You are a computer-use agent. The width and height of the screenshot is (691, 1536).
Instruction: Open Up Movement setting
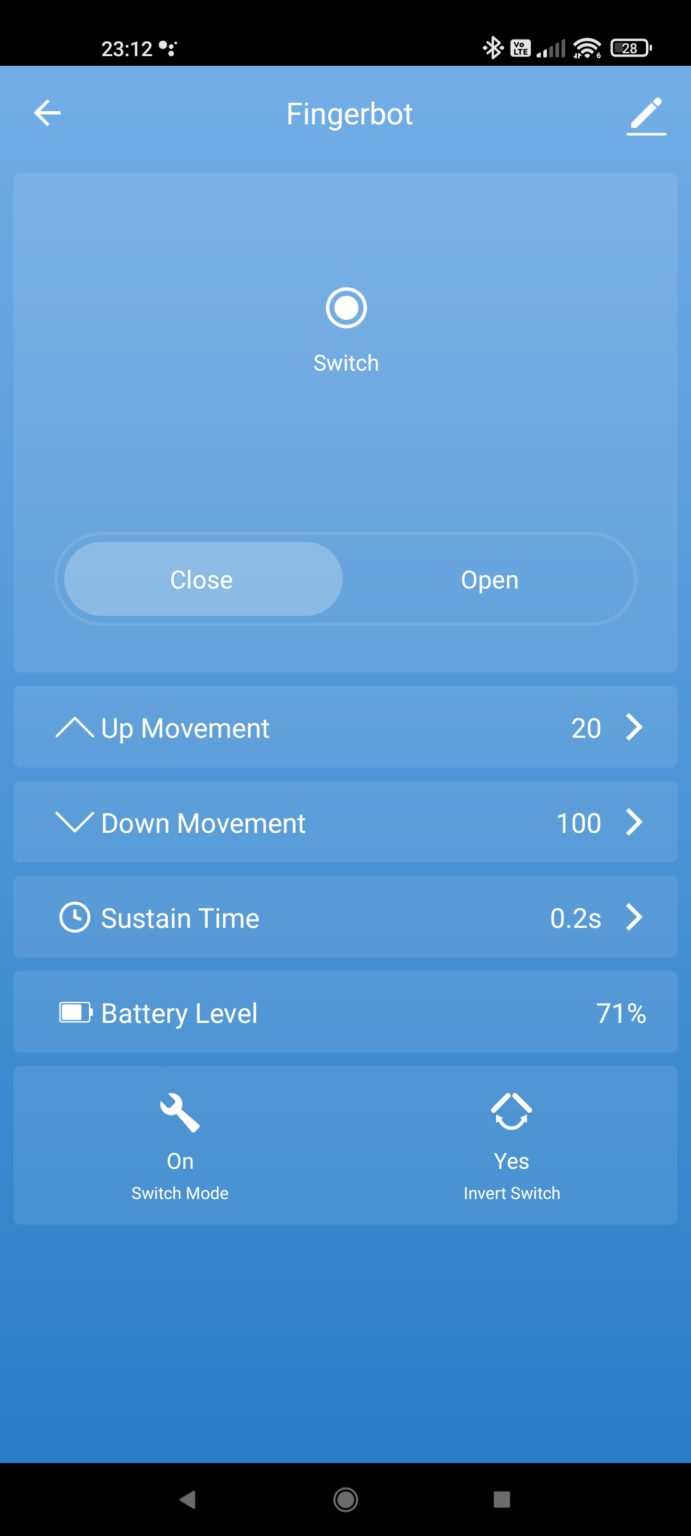[x=345, y=727]
